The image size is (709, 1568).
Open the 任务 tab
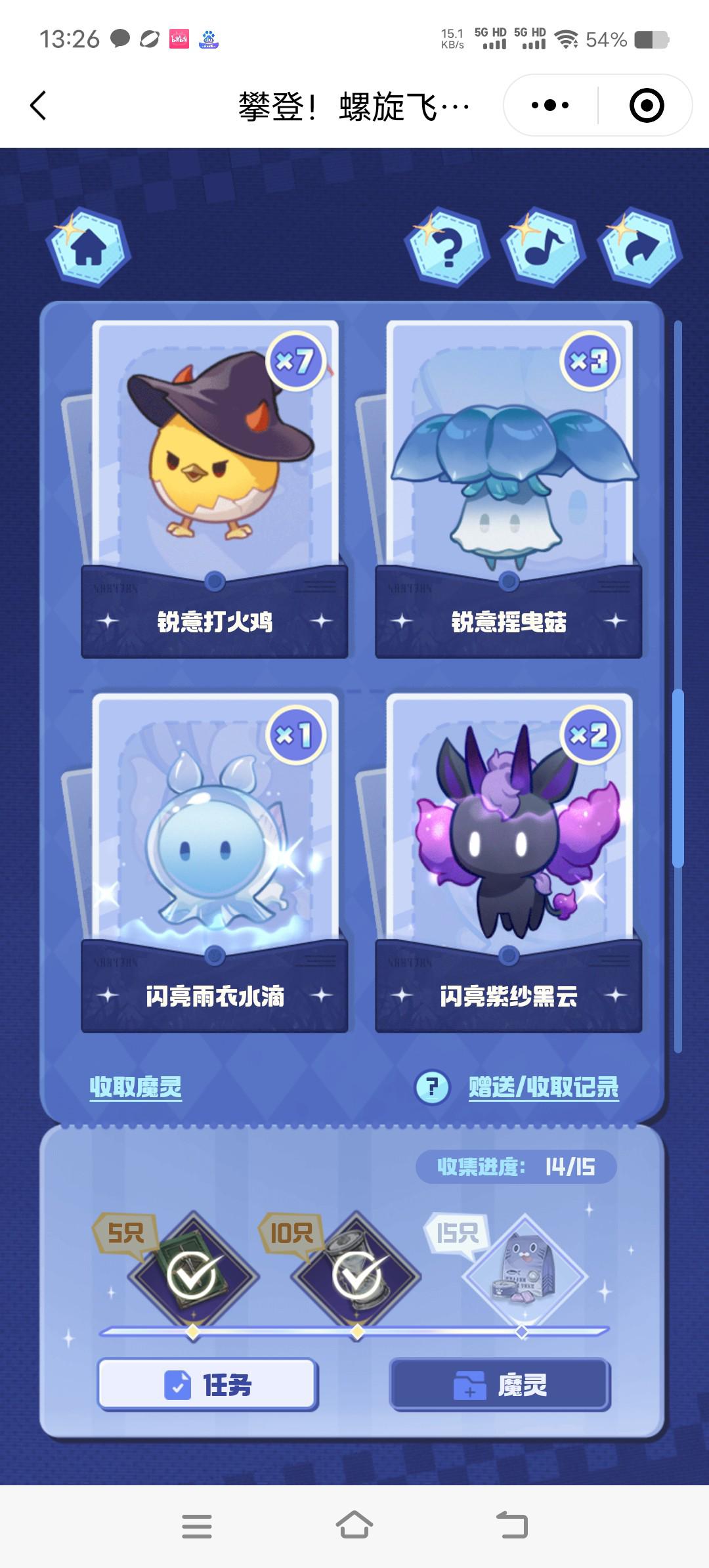[x=207, y=1384]
